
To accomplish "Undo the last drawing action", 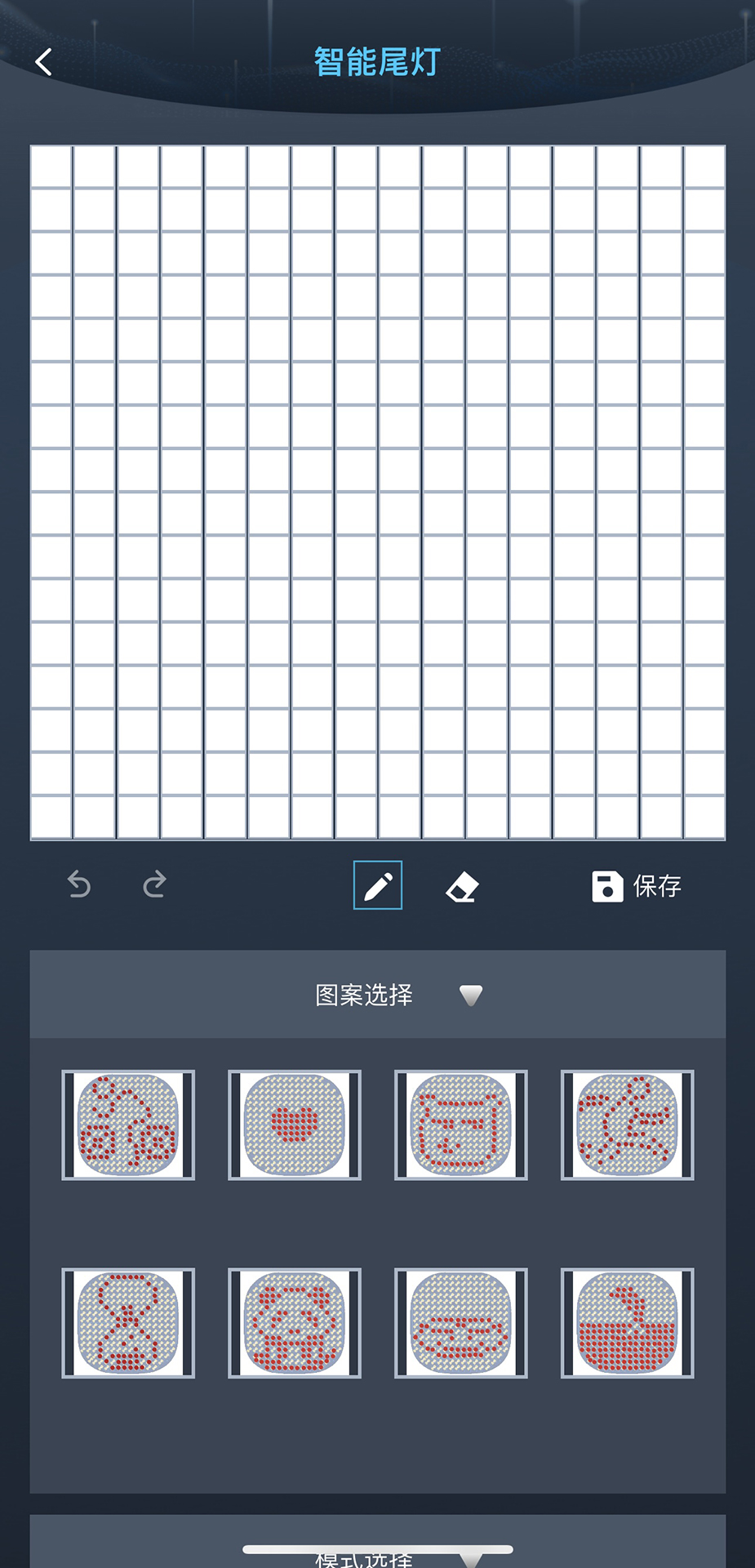I will [x=79, y=884].
